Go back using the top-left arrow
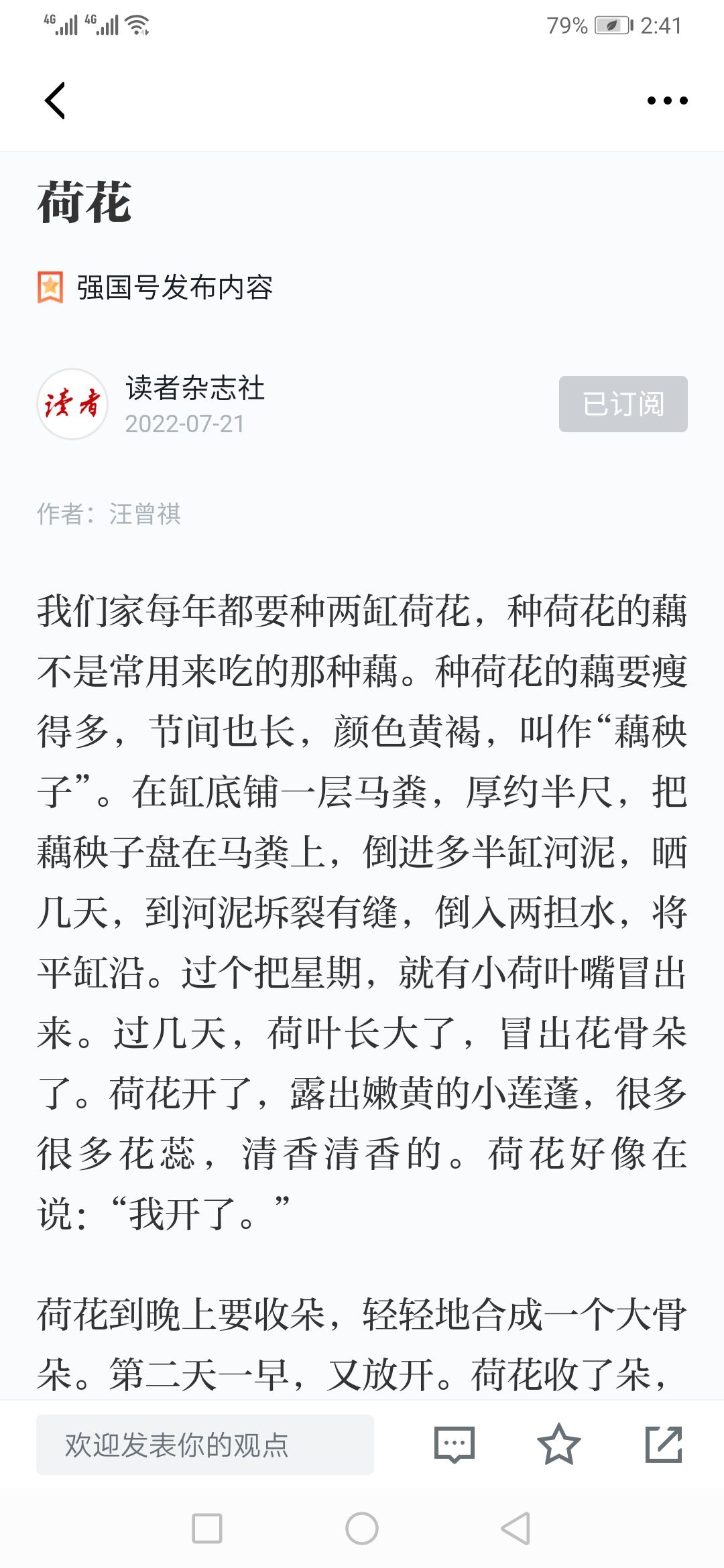 coord(55,101)
